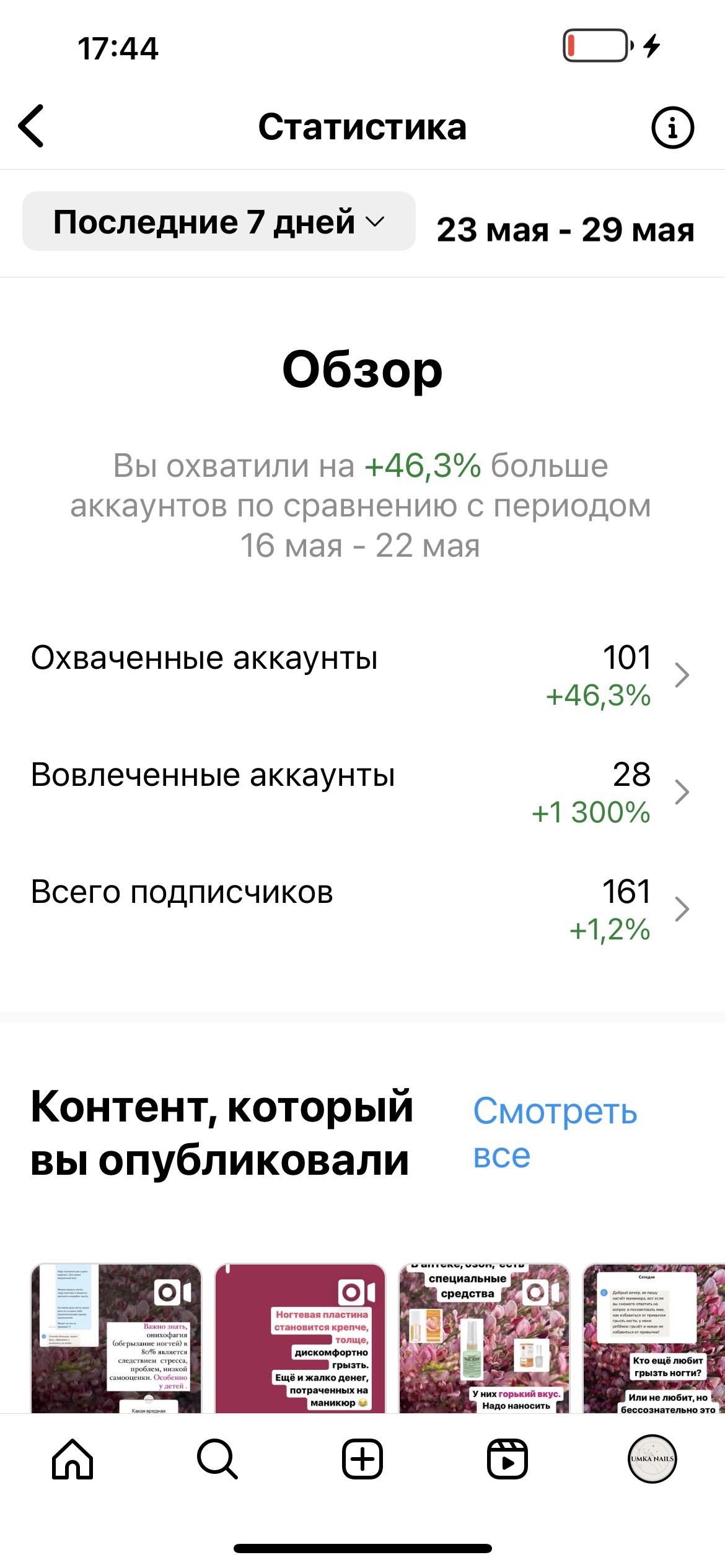
Task: Switch to the Reels tab
Action: point(507,1459)
